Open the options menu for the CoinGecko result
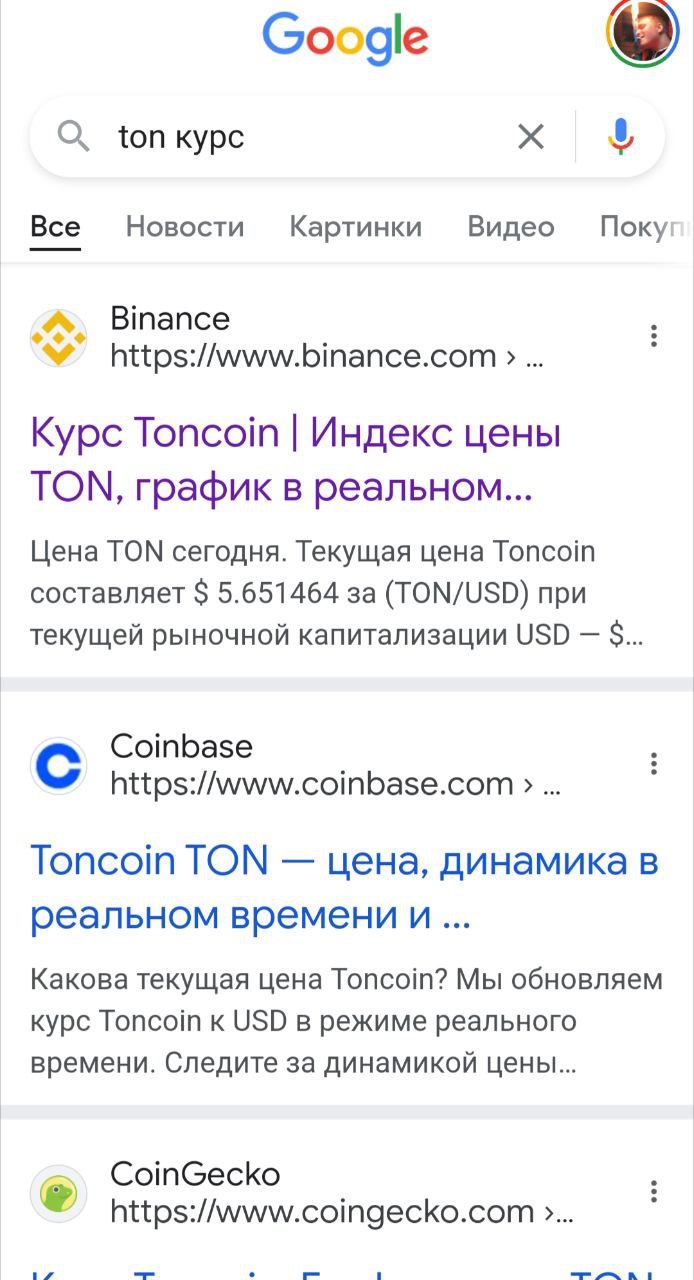This screenshot has width=694, height=1280. pyautogui.click(x=654, y=1191)
